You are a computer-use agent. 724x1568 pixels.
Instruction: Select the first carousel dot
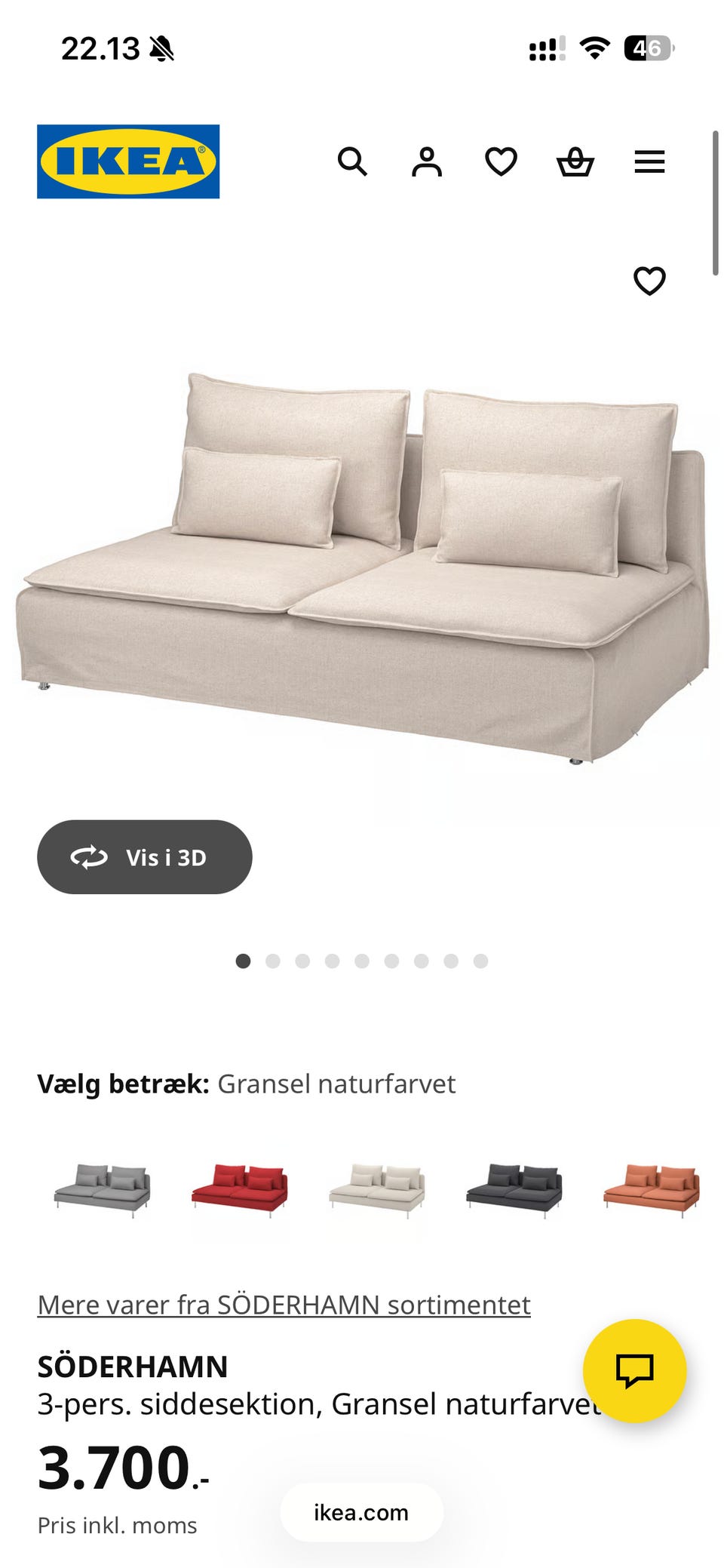pos(244,961)
